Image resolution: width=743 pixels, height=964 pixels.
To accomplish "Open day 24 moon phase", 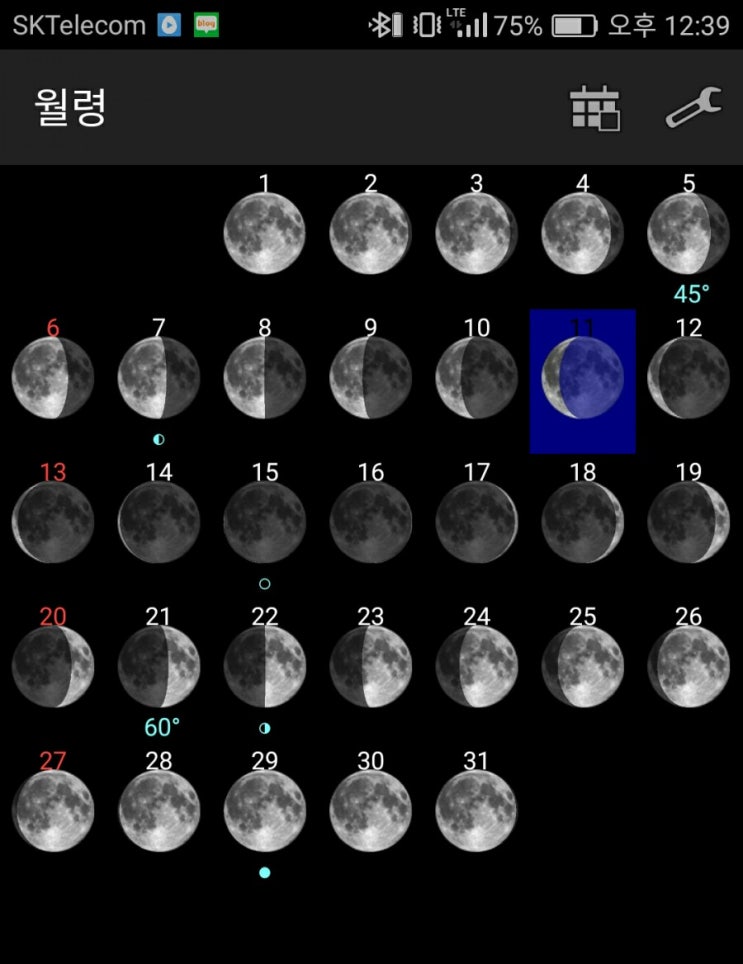I will (476, 667).
